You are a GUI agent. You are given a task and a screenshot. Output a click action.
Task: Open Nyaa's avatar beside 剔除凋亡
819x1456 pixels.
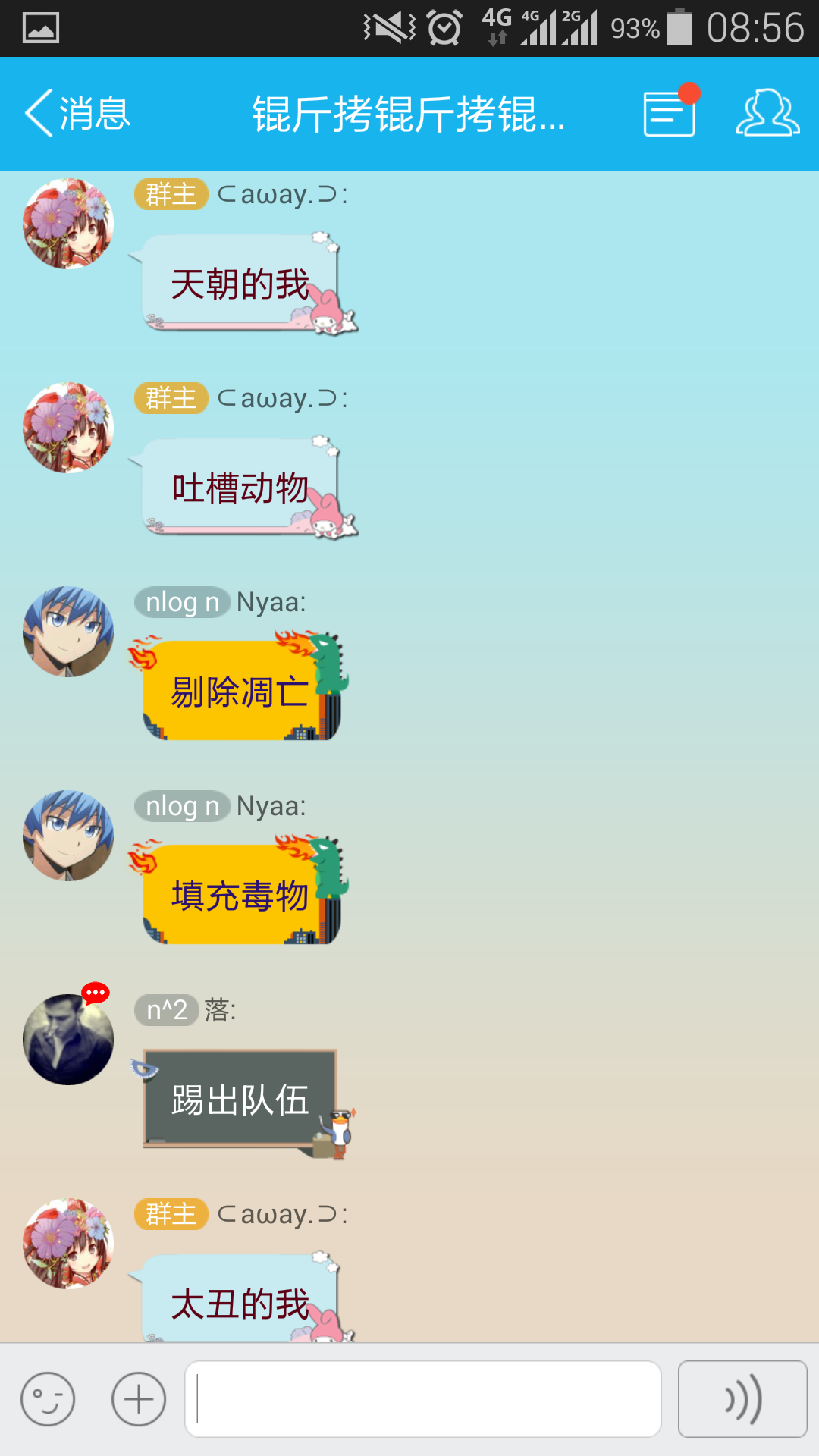pyautogui.click(x=68, y=631)
